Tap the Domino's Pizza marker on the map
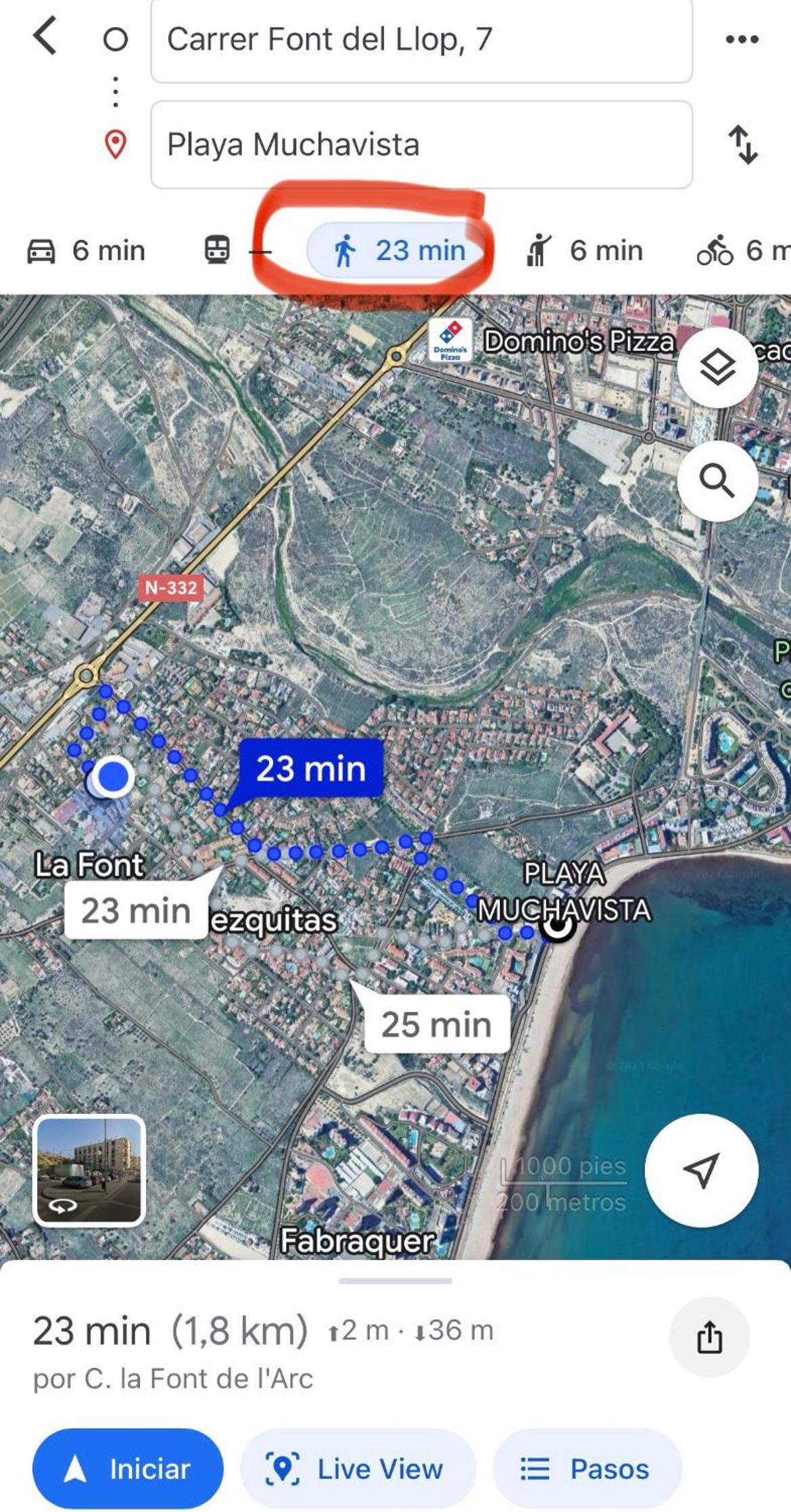791x1512 pixels. [450, 340]
